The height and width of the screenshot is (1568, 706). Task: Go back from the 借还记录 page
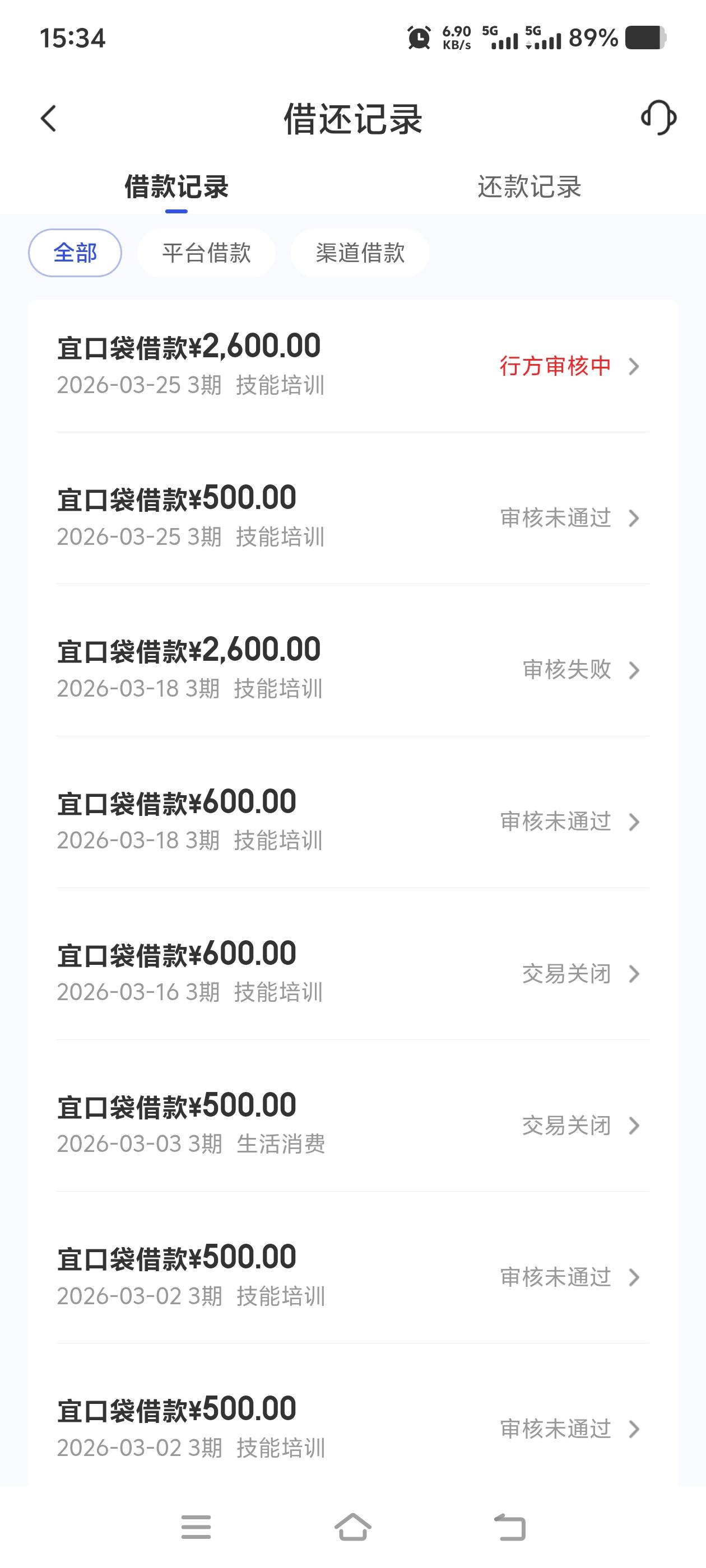(x=49, y=118)
